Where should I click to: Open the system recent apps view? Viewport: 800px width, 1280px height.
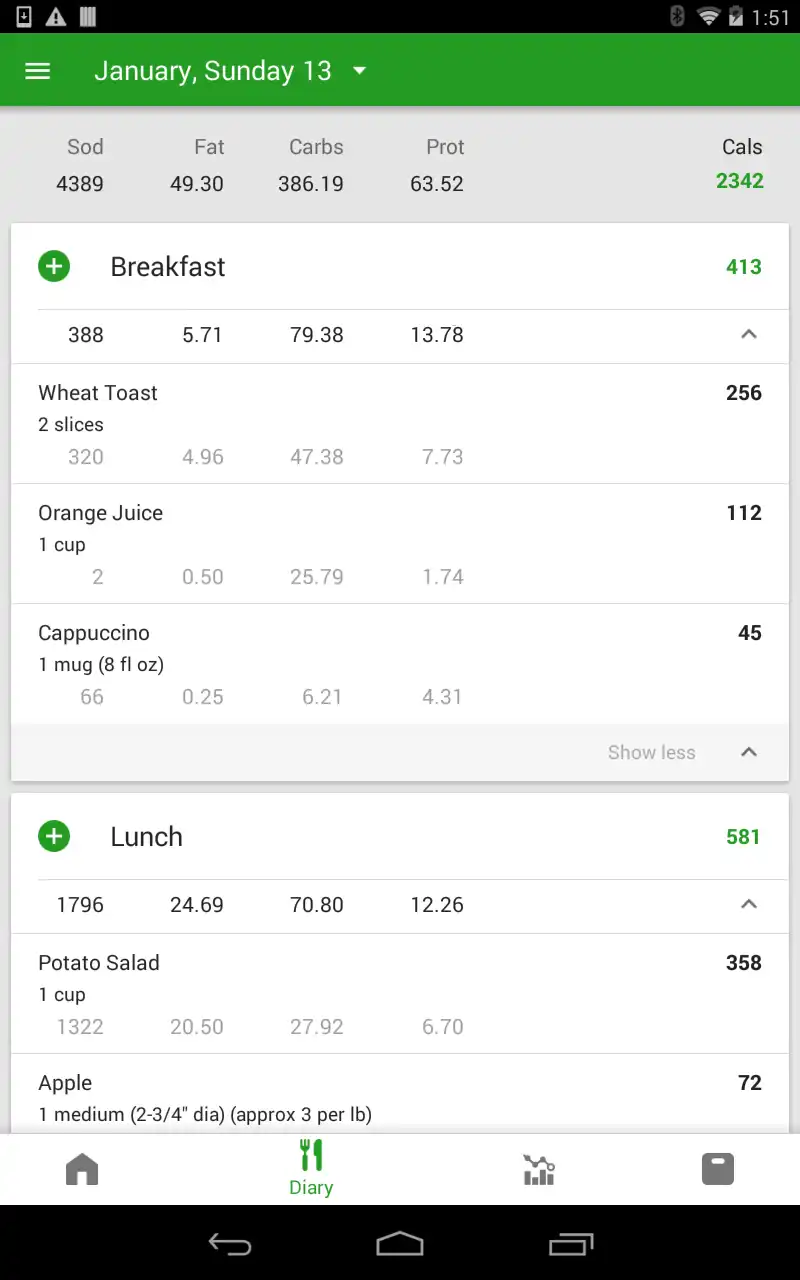pyautogui.click(x=571, y=1243)
